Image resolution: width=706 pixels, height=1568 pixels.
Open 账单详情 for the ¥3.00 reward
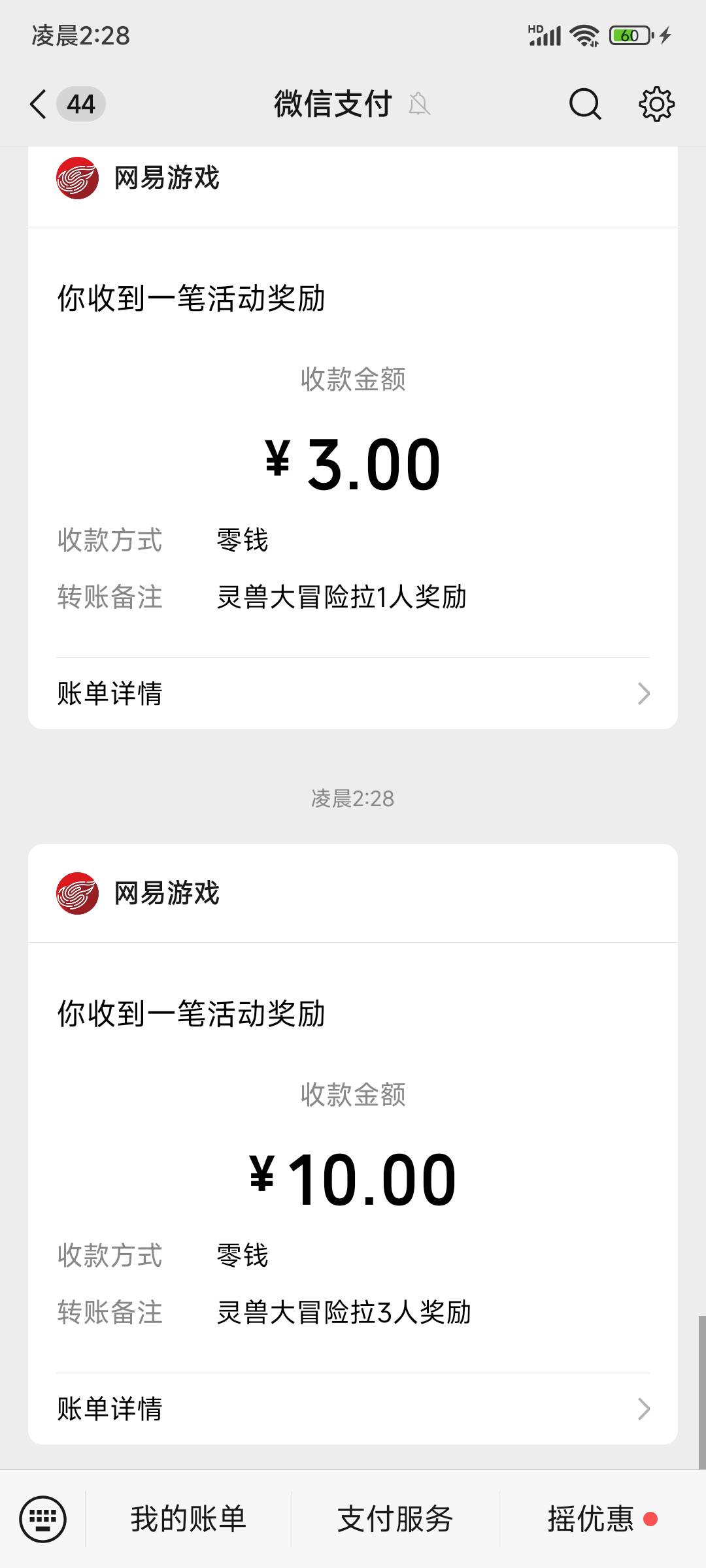353,693
